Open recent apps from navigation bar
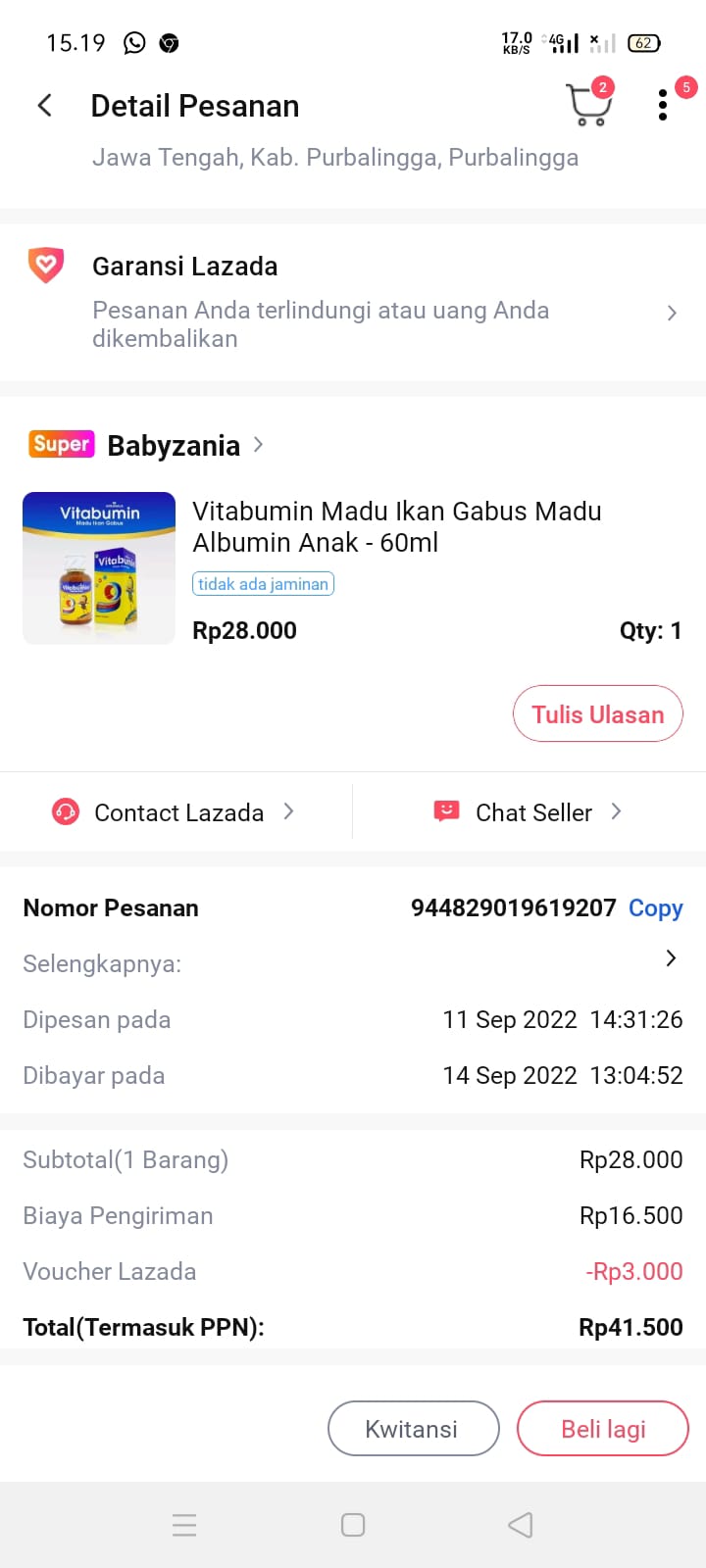 pyautogui.click(x=184, y=1525)
